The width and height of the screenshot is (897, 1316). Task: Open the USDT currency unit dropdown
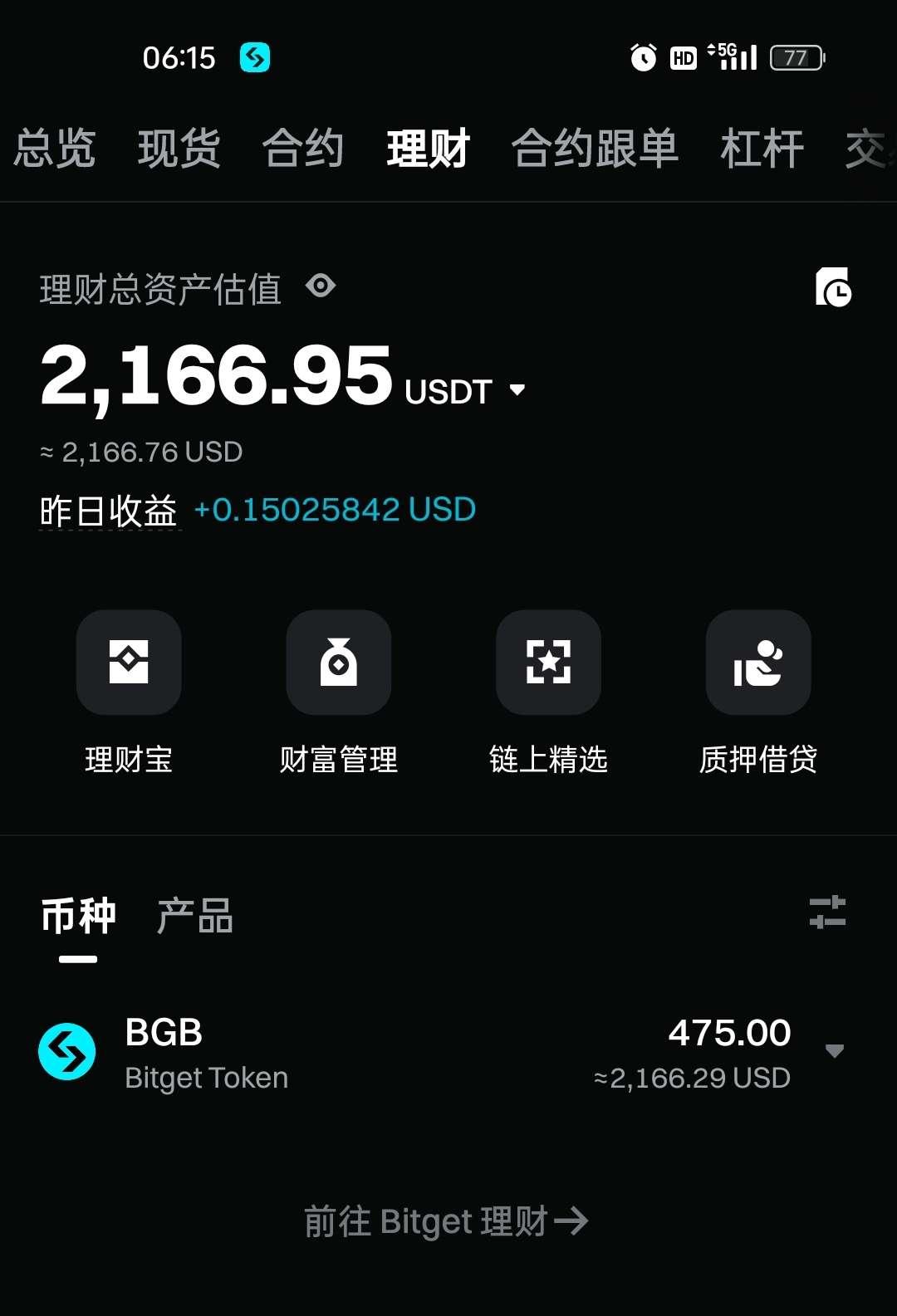(517, 390)
